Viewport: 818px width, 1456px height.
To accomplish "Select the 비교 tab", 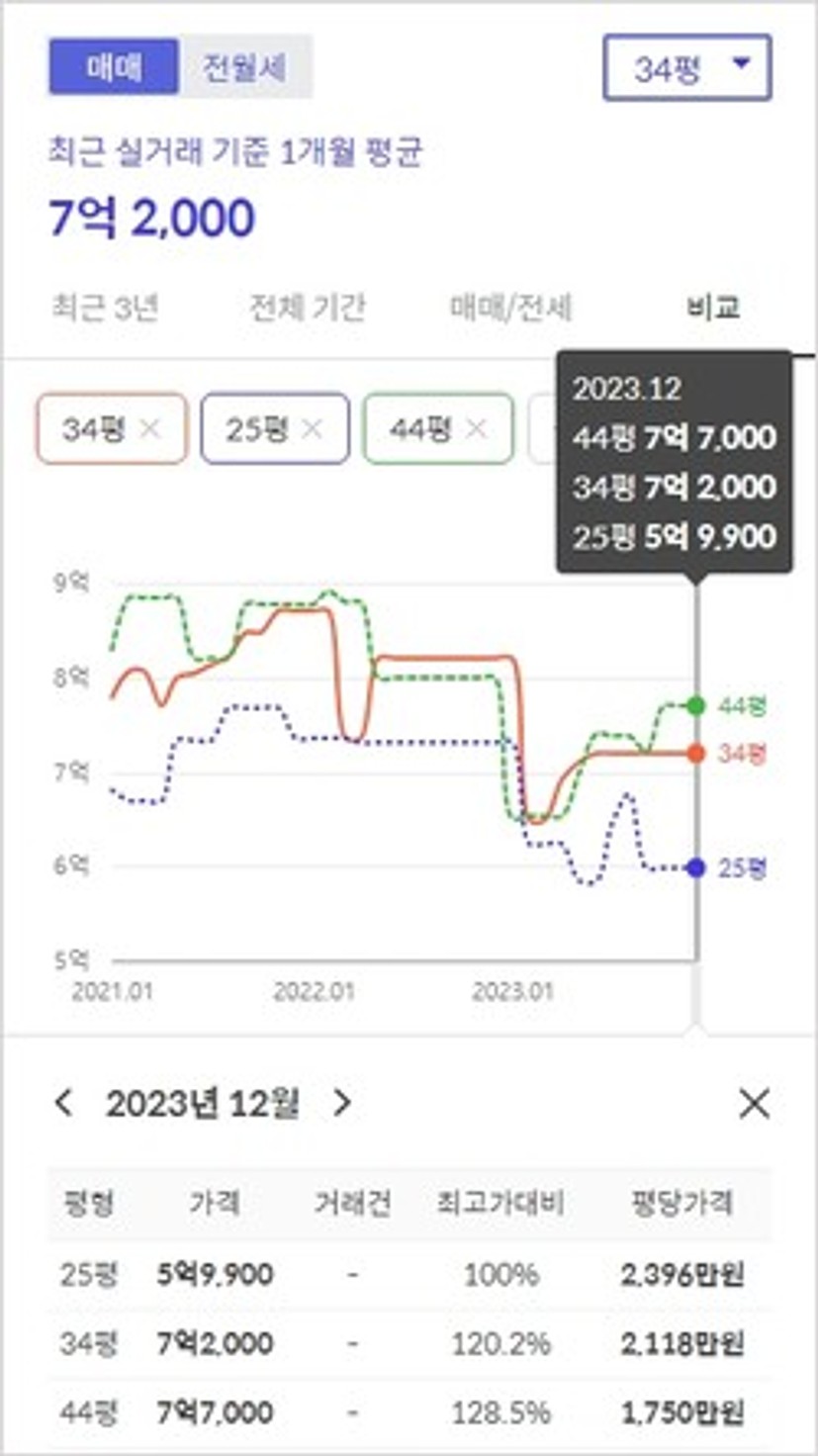I will point(713,308).
